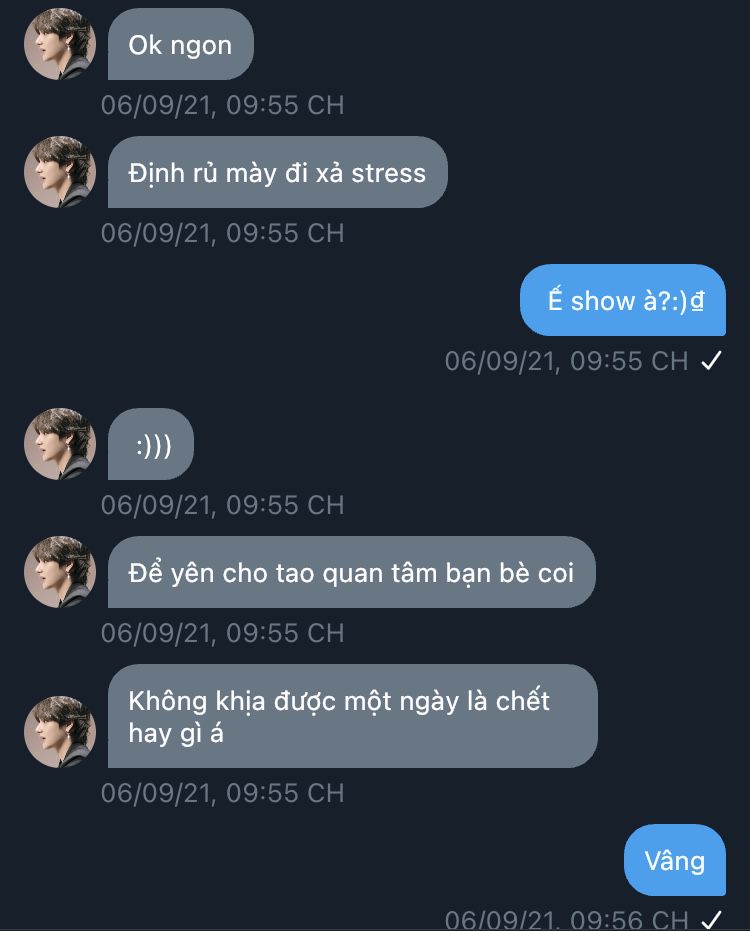
Task: Tap the avatar next to "Định rủ mày đi xả stress"
Action: [60, 172]
